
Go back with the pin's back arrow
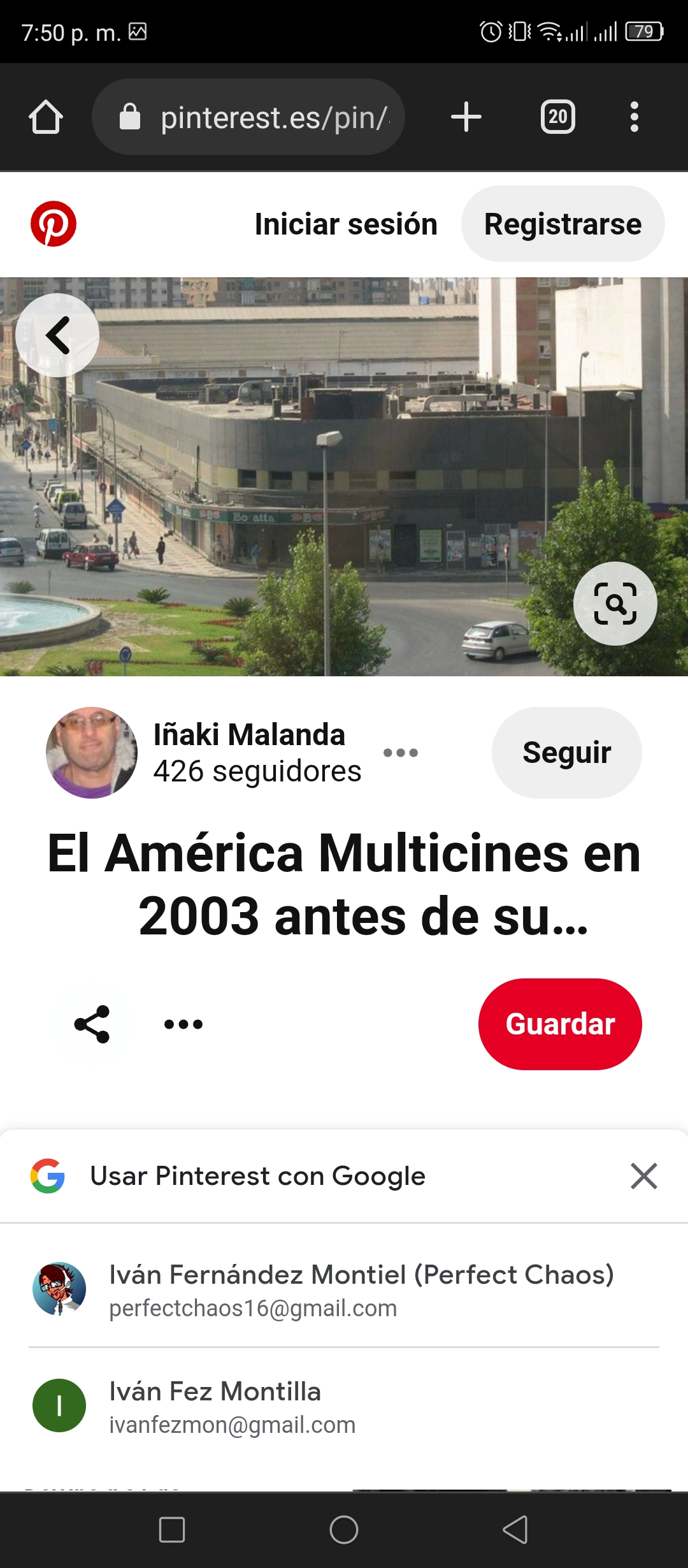point(57,335)
